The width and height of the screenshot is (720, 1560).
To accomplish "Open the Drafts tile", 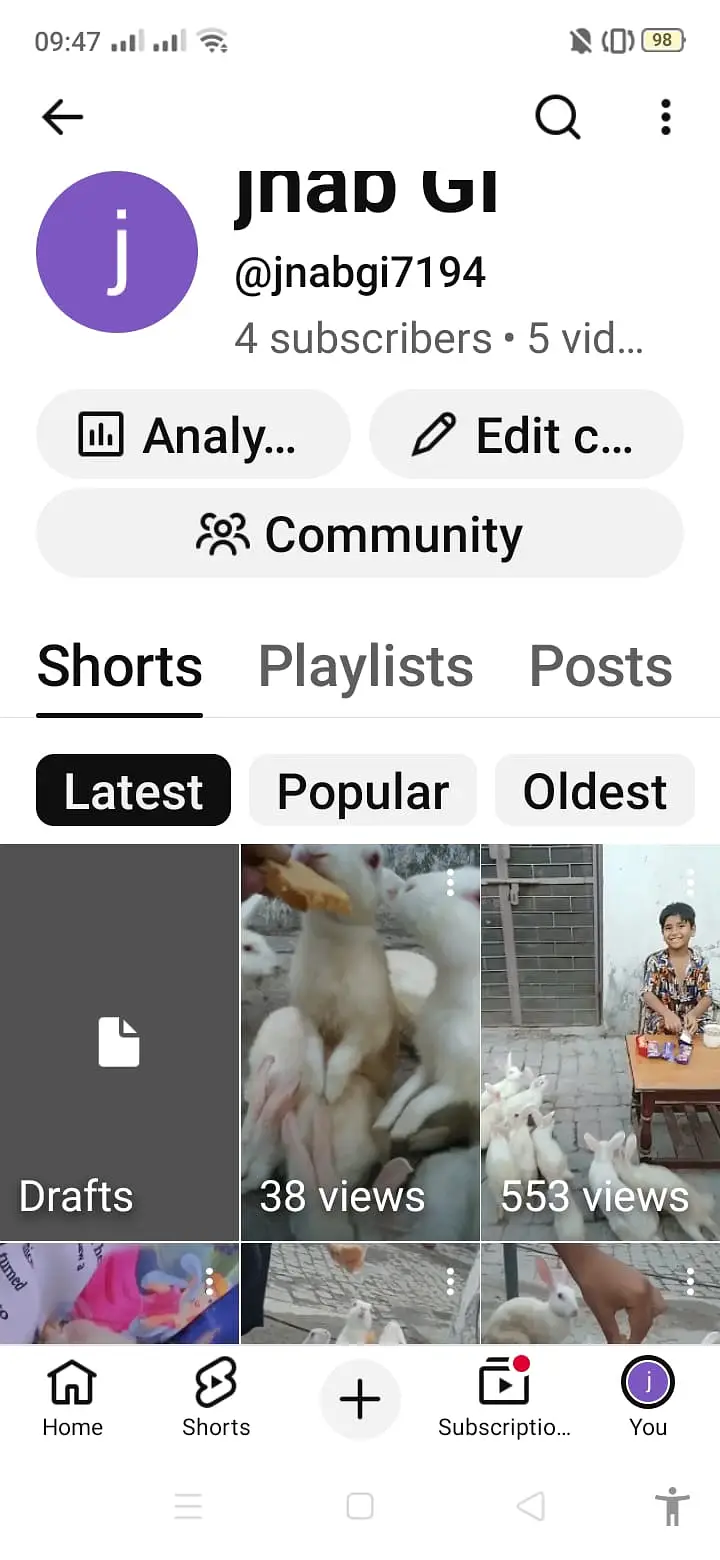I will [x=119, y=1042].
